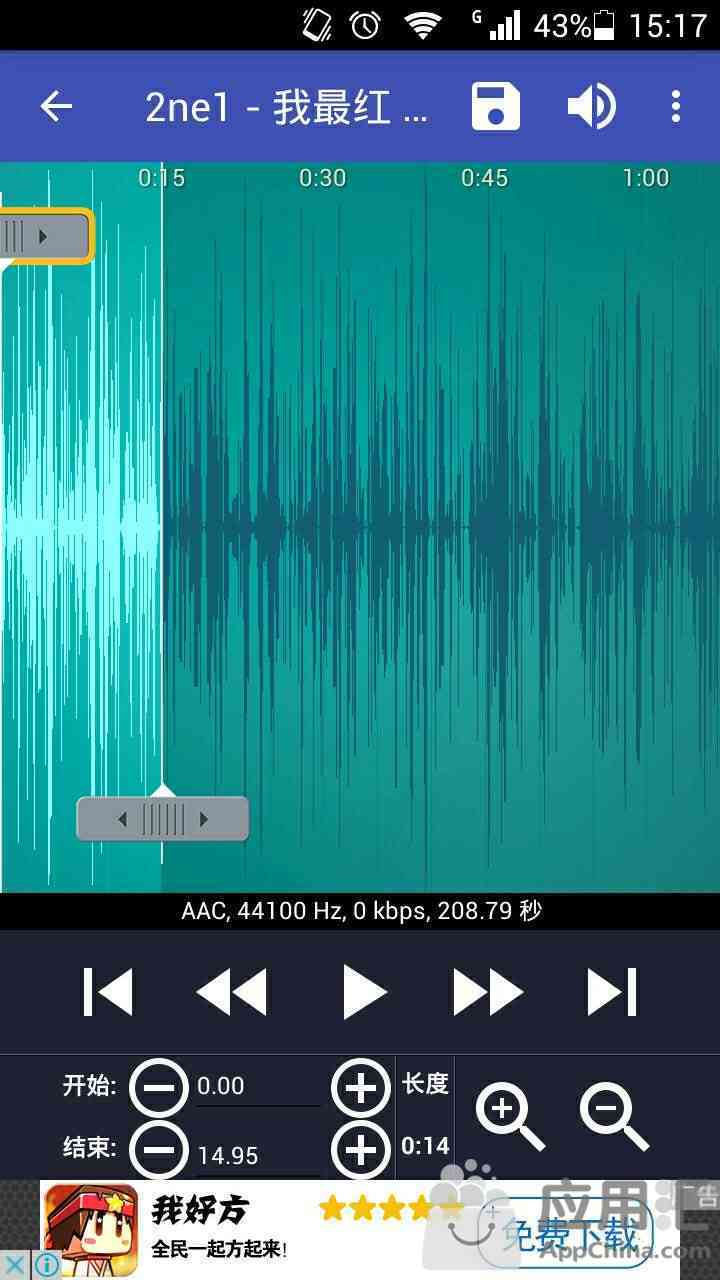The image size is (720, 1280).
Task: Go back with the arrow icon
Action: (x=56, y=106)
